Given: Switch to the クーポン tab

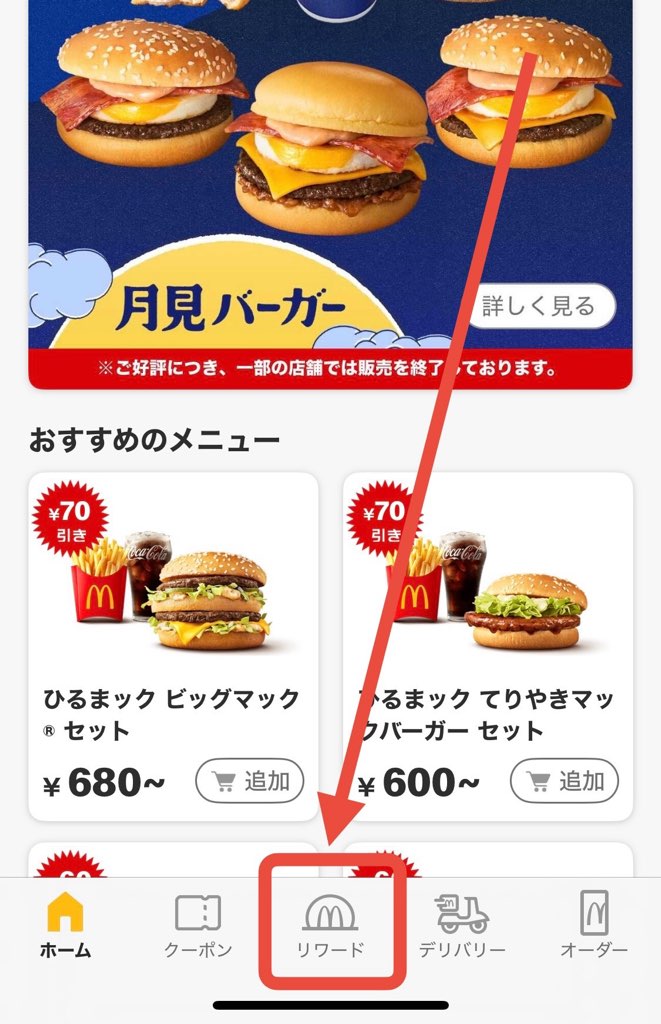Looking at the screenshot, I should click(x=198, y=927).
